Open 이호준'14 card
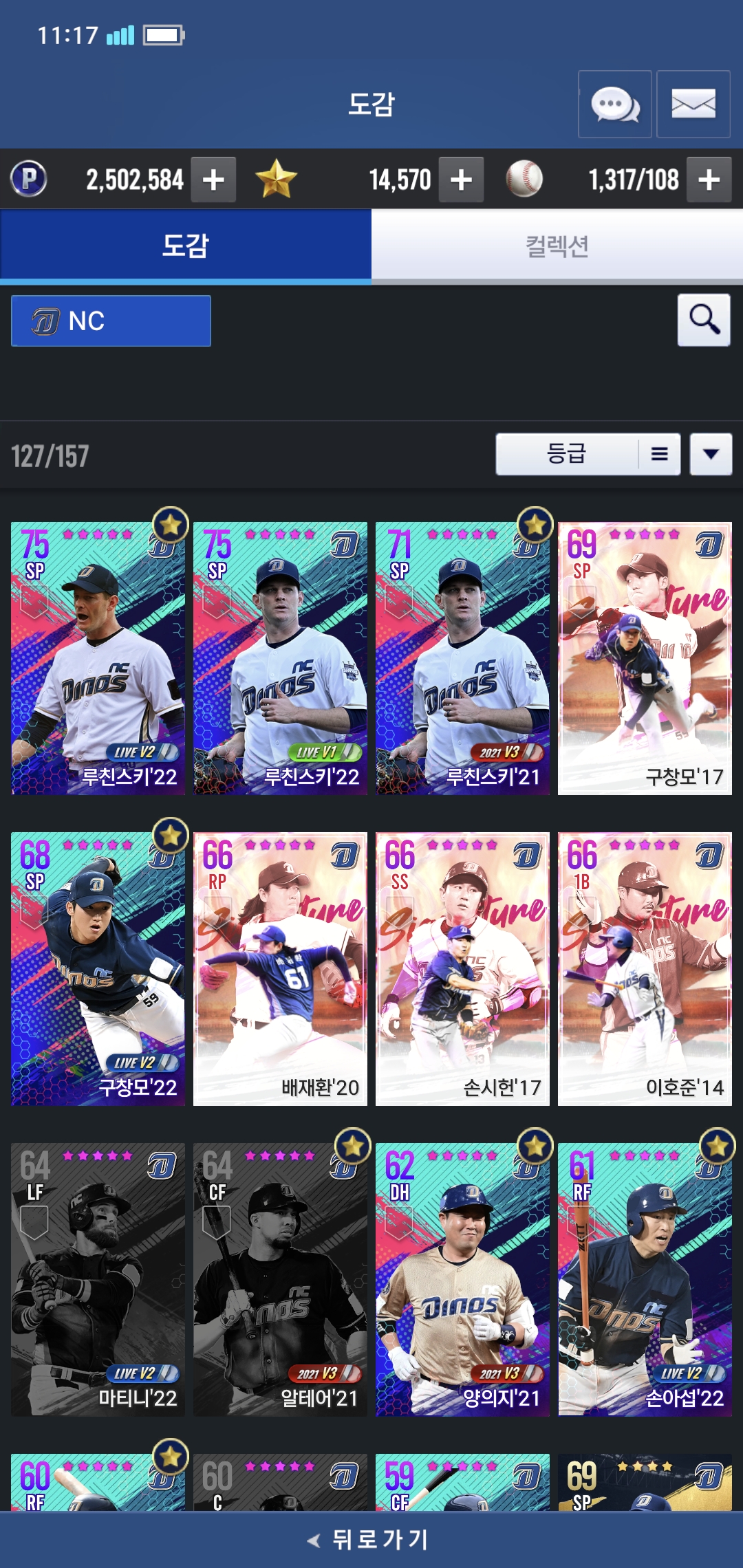This screenshot has width=743, height=1568. (x=645, y=969)
